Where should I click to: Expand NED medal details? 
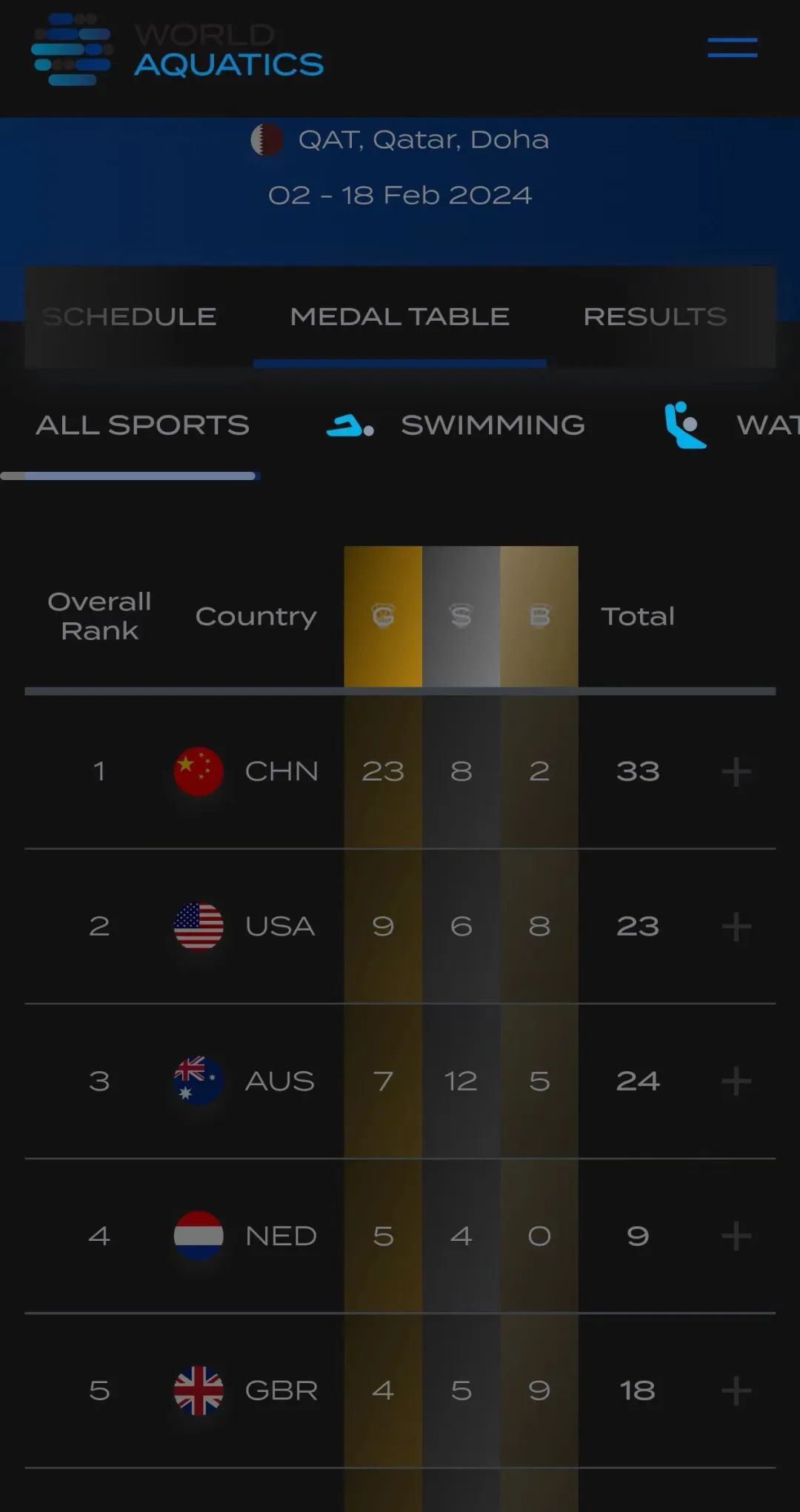(736, 1236)
